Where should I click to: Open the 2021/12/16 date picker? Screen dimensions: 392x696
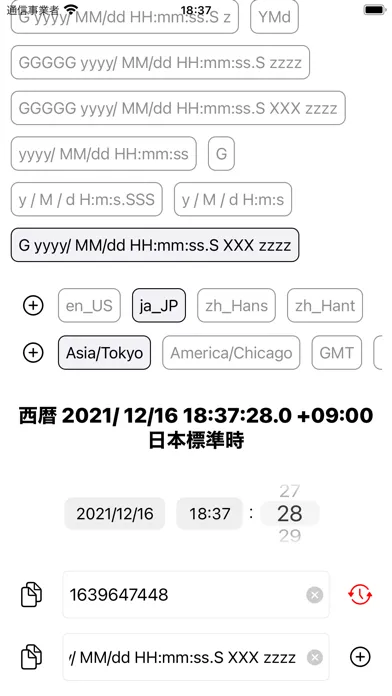[x=115, y=514]
